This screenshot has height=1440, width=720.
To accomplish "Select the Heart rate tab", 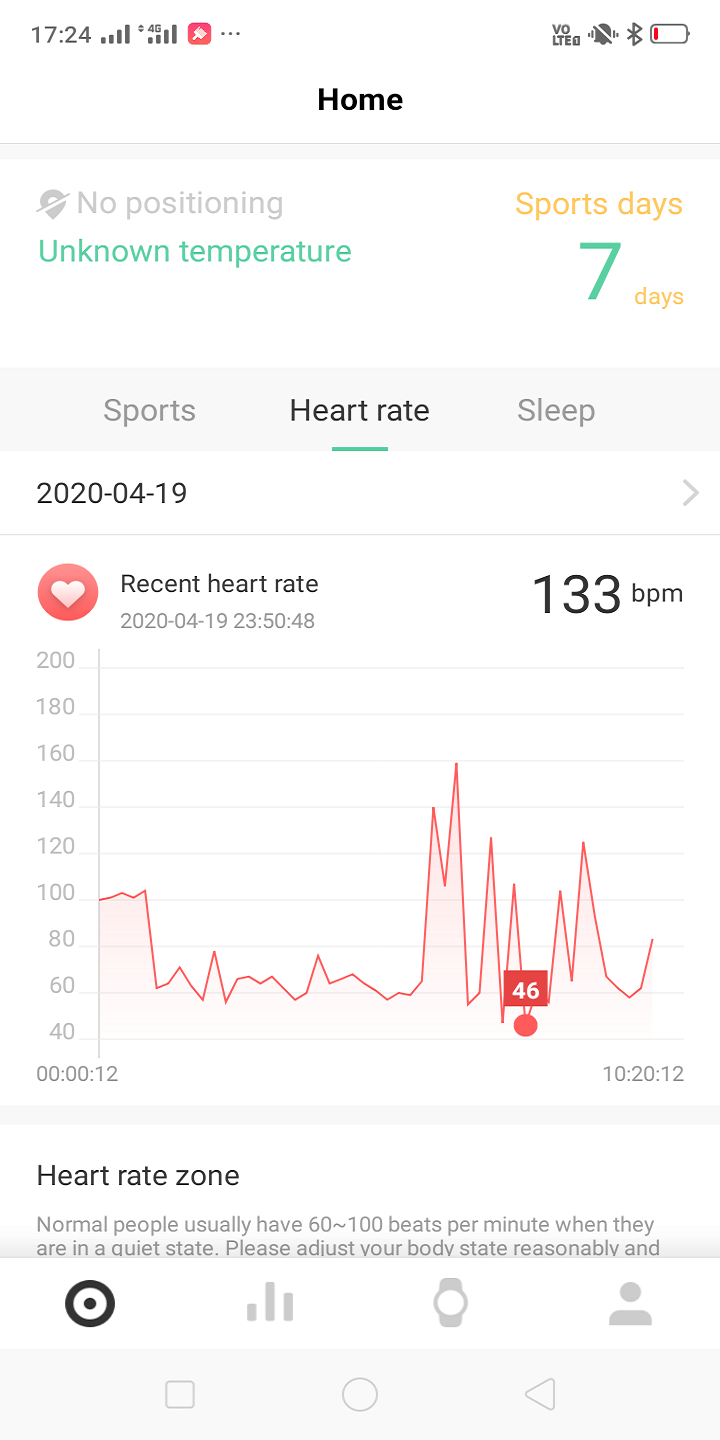I will 359,411.
